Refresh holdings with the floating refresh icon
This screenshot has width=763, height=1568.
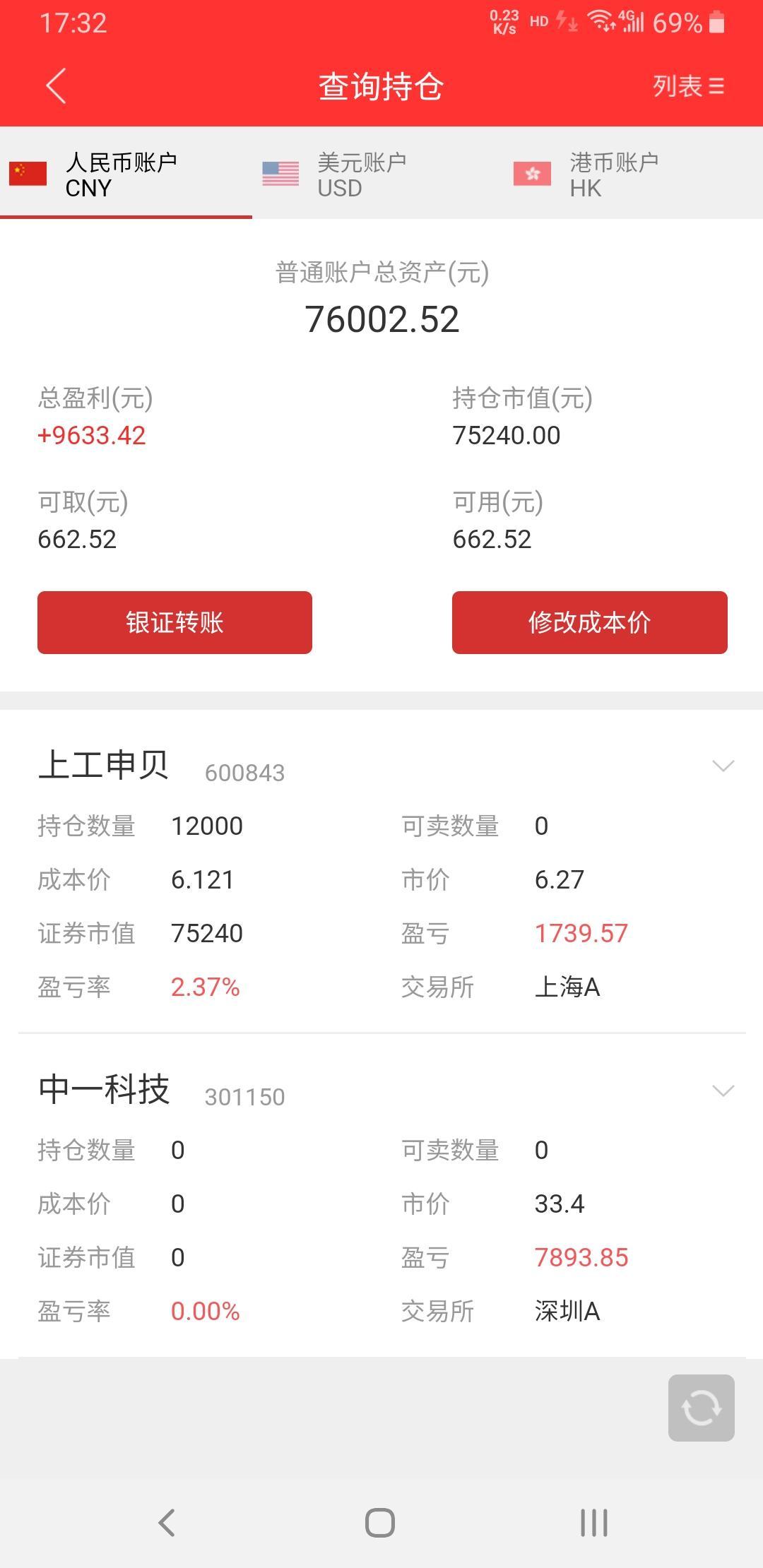(702, 1408)
